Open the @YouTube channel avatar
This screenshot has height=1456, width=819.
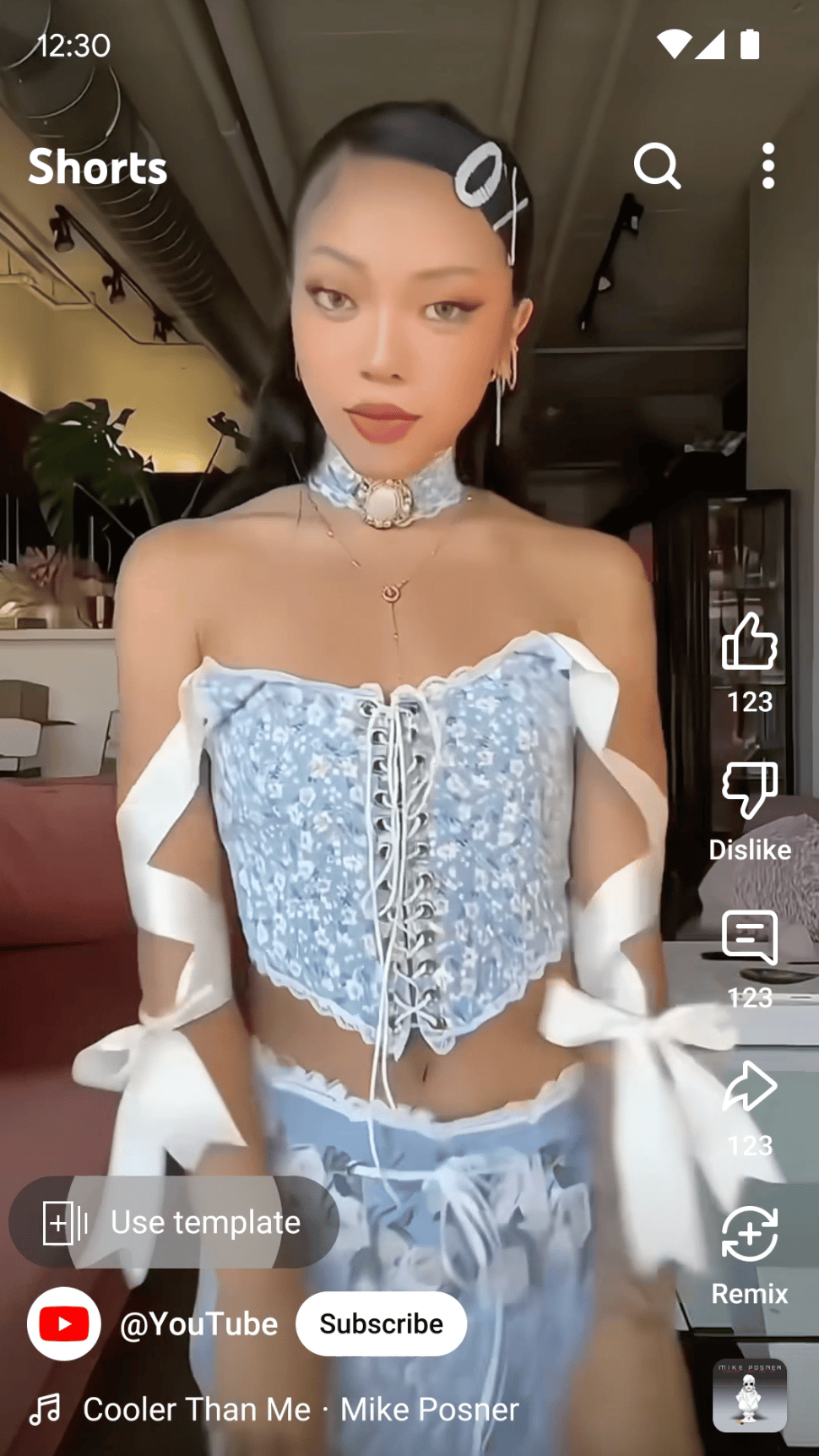64,1323
